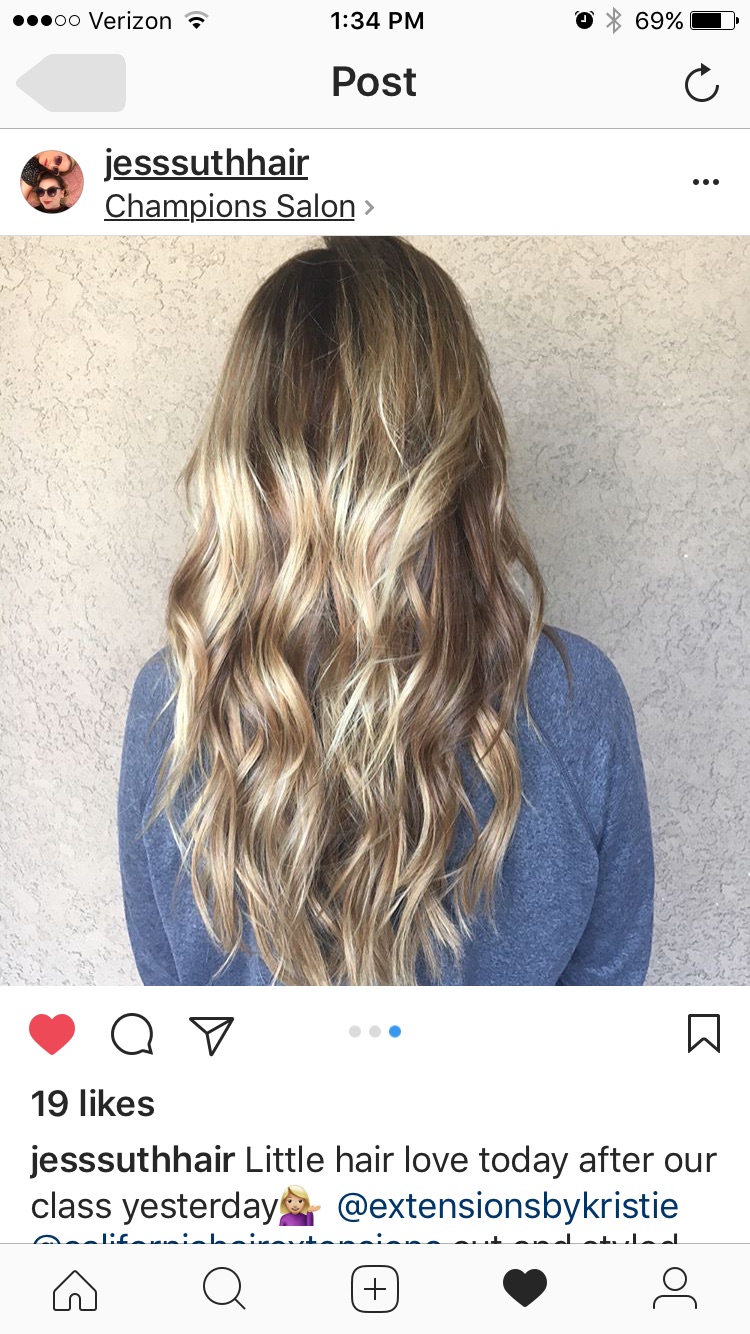Open the @extensionsbykristie mention
This screenshot has height=1334, width=750.
pyautogui.click(x=508, y=1206)
